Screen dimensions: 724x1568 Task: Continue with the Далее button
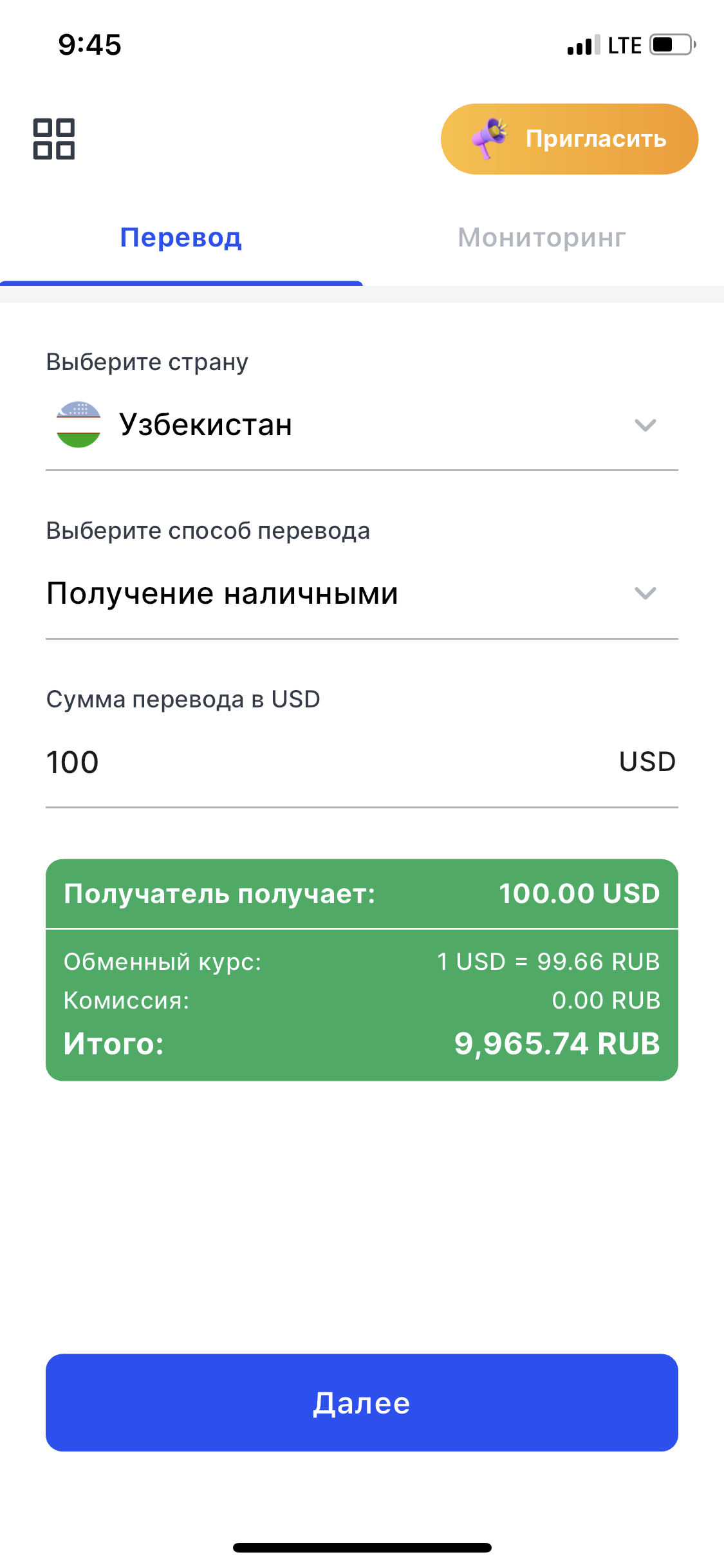[x=362, y=1403]
